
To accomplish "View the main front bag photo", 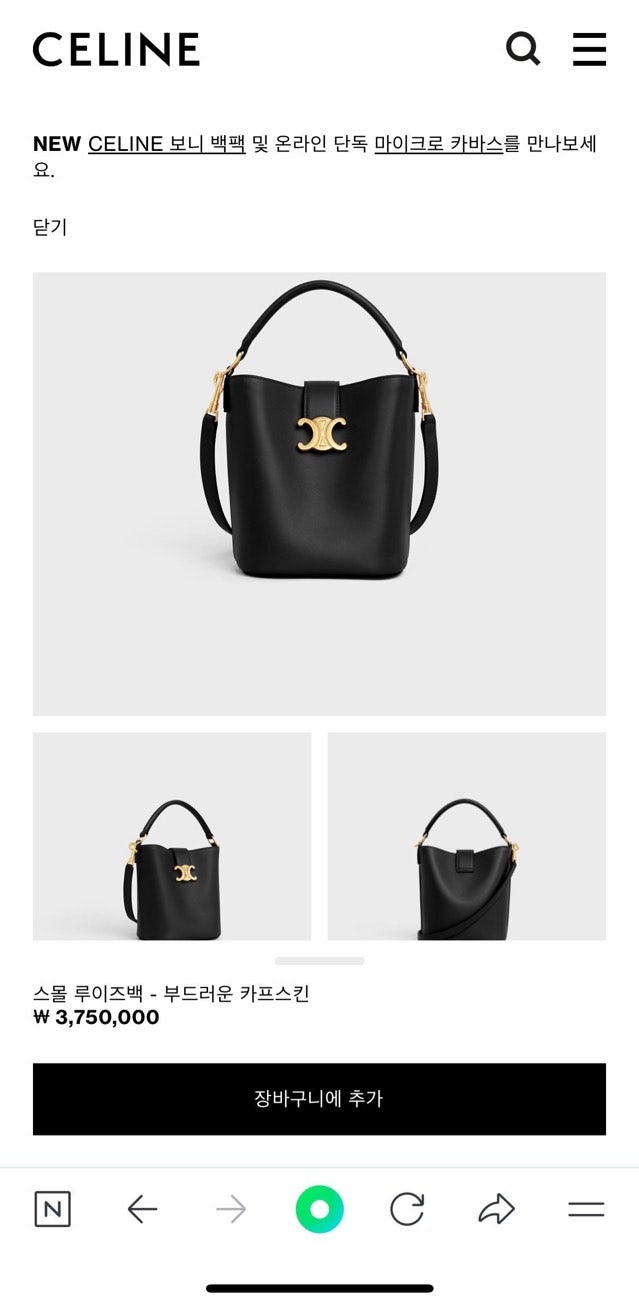I will pos(319,493).
